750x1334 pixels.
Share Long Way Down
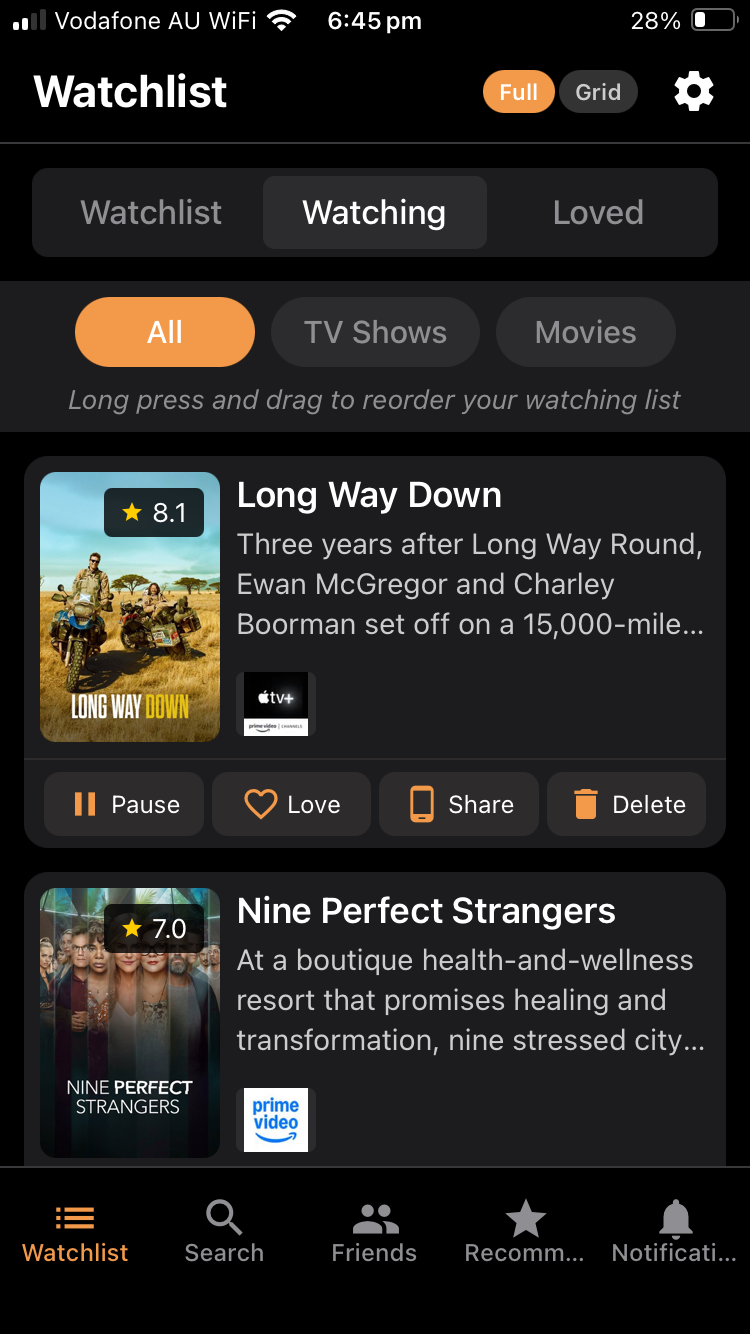click(x=458, y=803)
